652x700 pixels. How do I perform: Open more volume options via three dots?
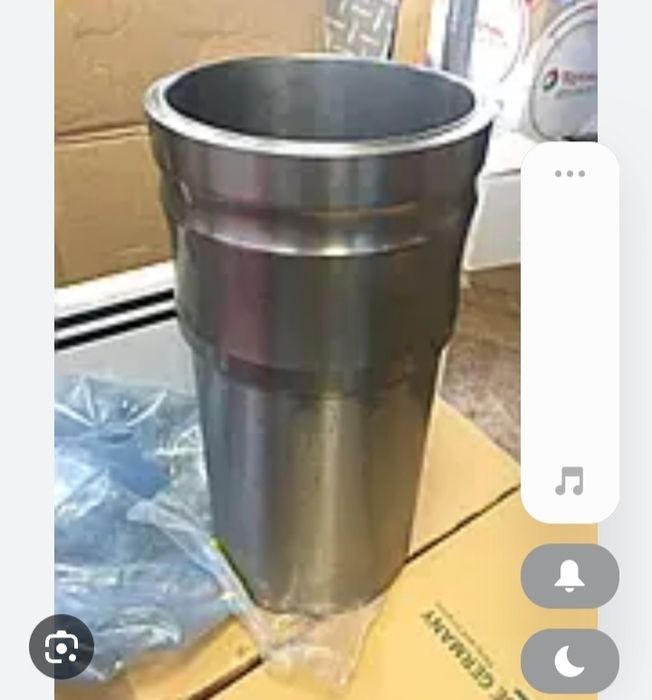[x=569, y=174]
